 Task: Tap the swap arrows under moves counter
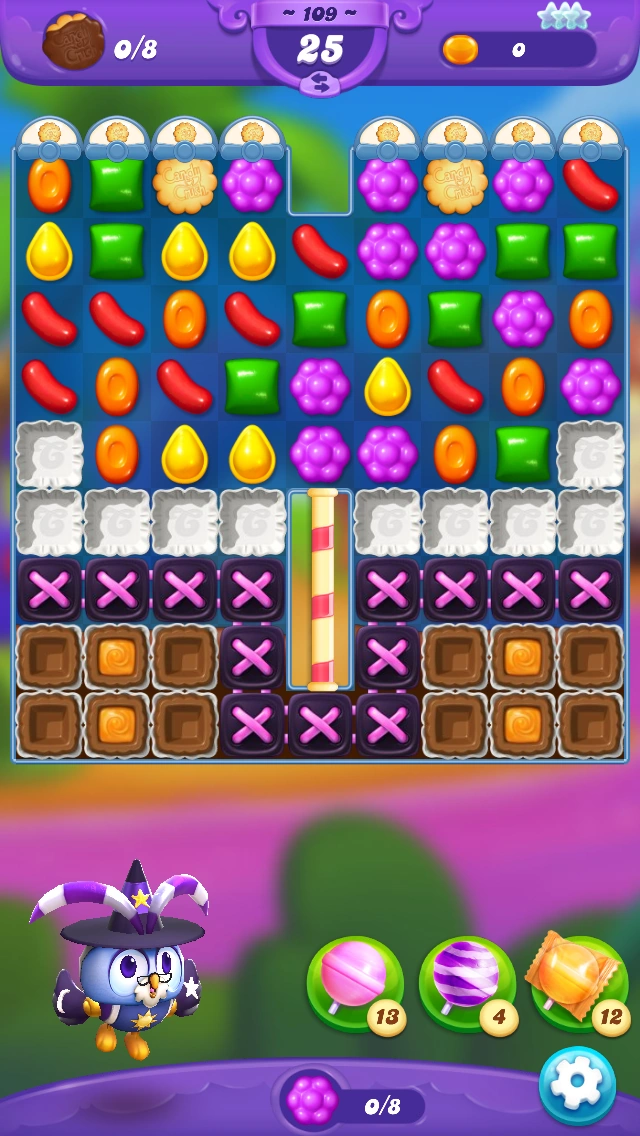(x=320, y=85)
